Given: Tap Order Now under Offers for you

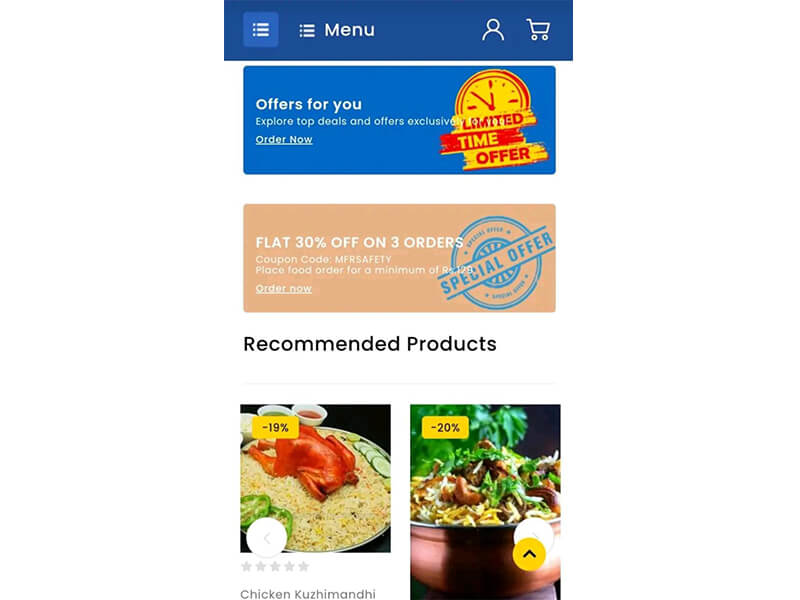Looking at the screenshot, I should [x=284, y=140].
